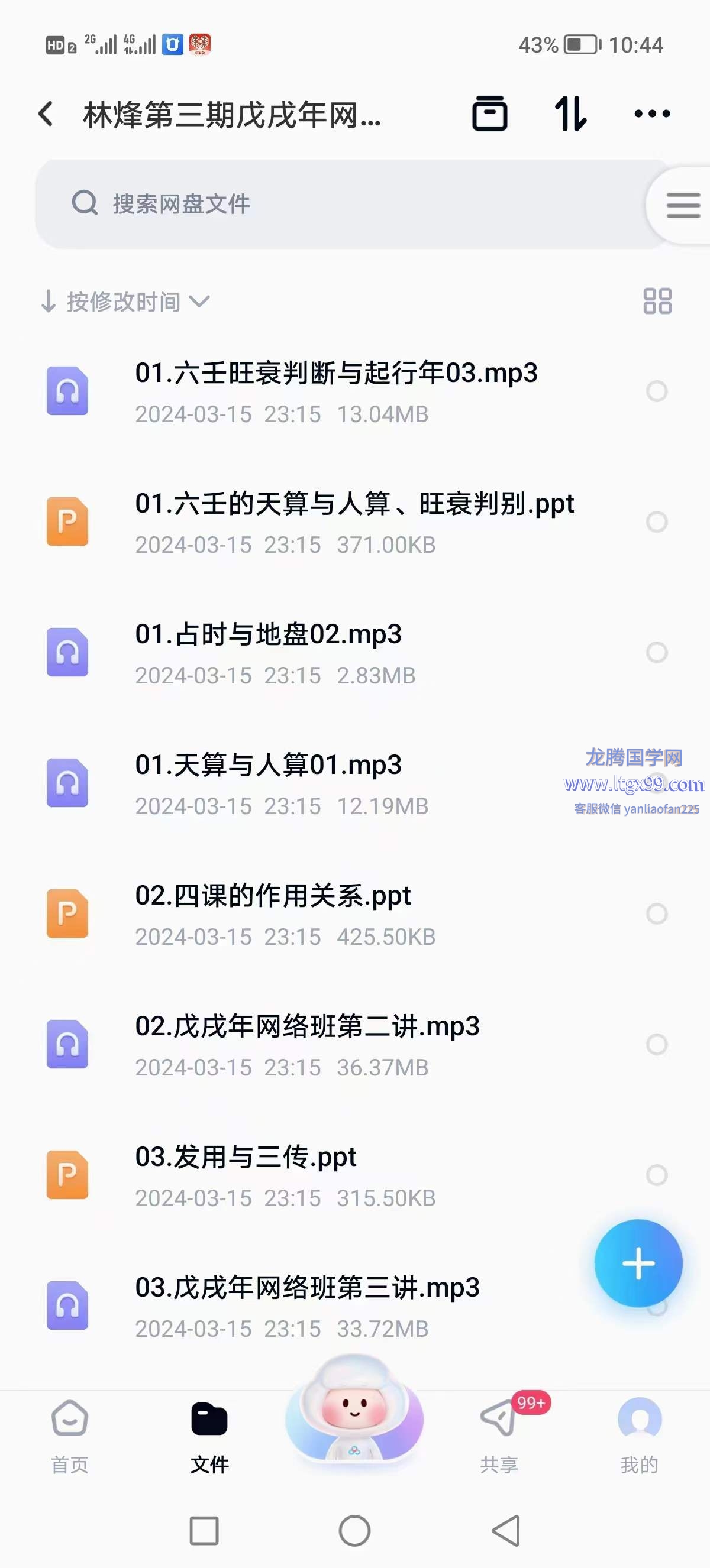Switch to the 共享 tab

[x=499, y=1437]
